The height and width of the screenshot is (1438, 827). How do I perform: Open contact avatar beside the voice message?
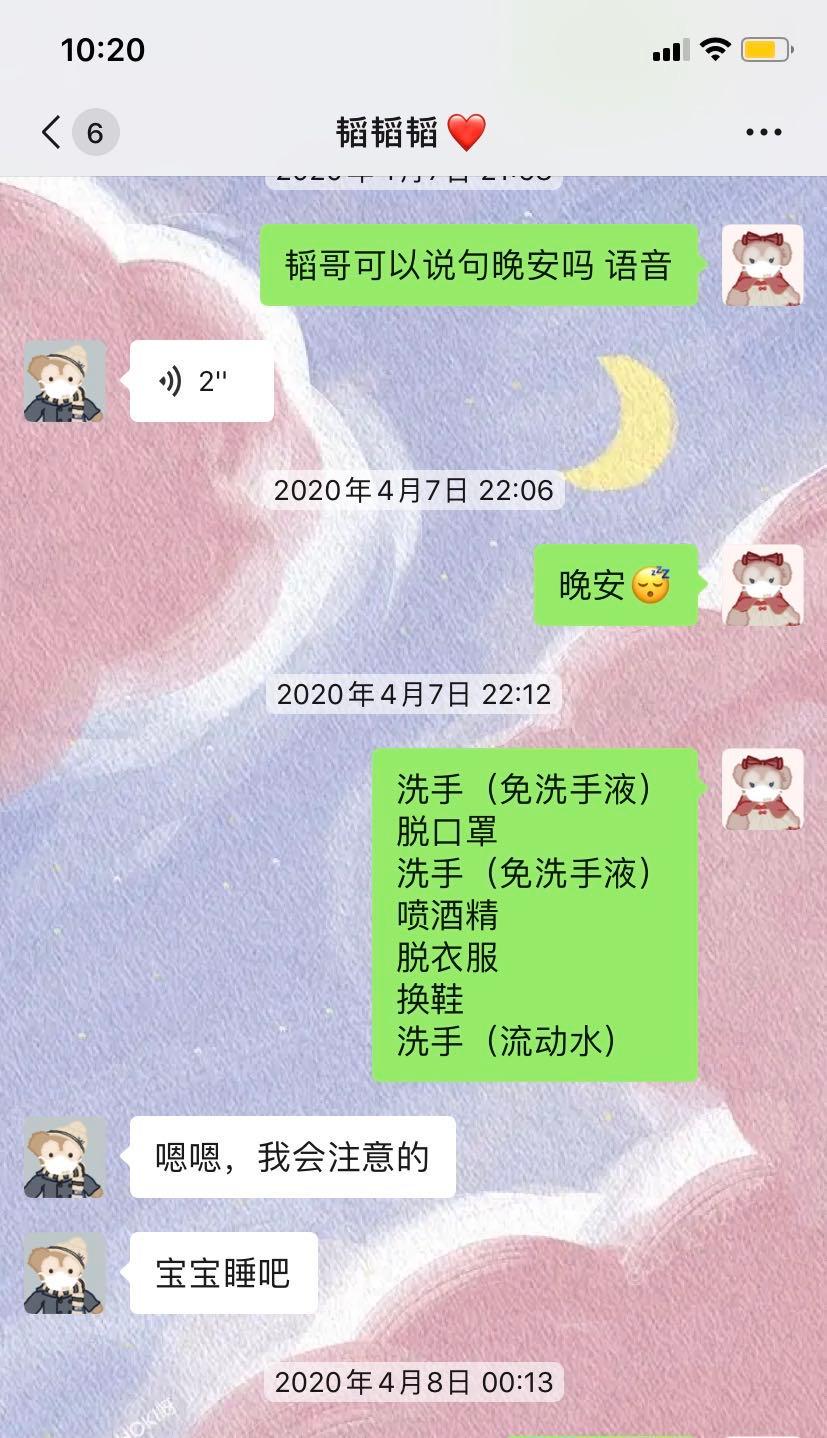[x=64, y=381]
